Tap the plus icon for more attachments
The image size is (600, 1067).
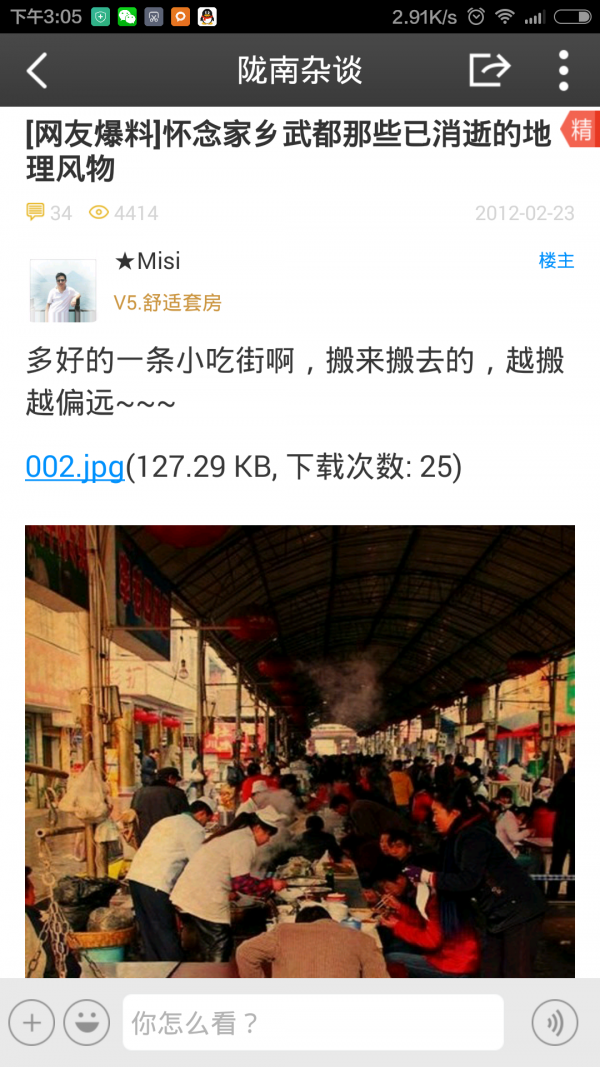[x=31, y=1022]
